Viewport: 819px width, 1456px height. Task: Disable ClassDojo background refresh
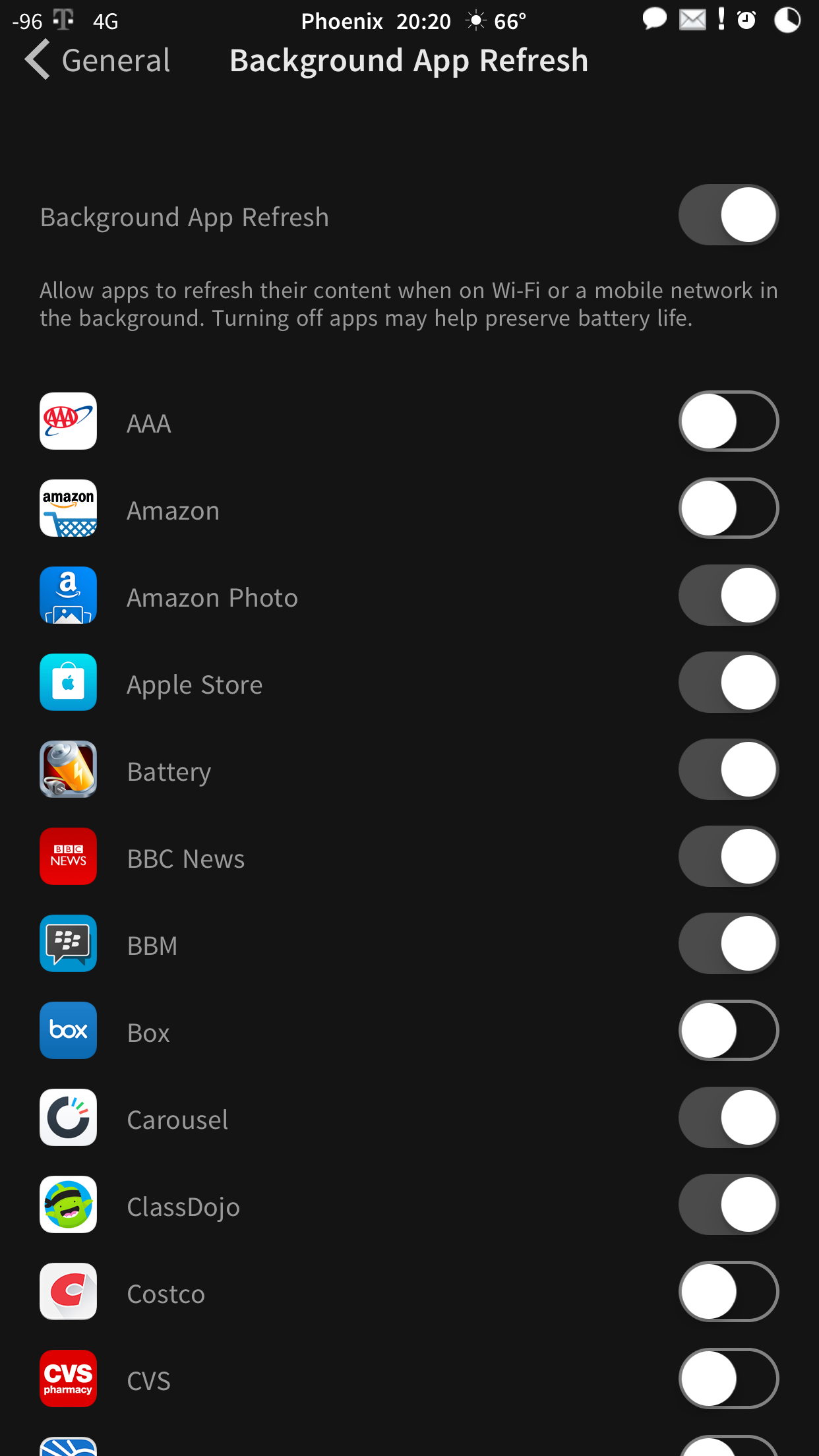pos(728,1205)
